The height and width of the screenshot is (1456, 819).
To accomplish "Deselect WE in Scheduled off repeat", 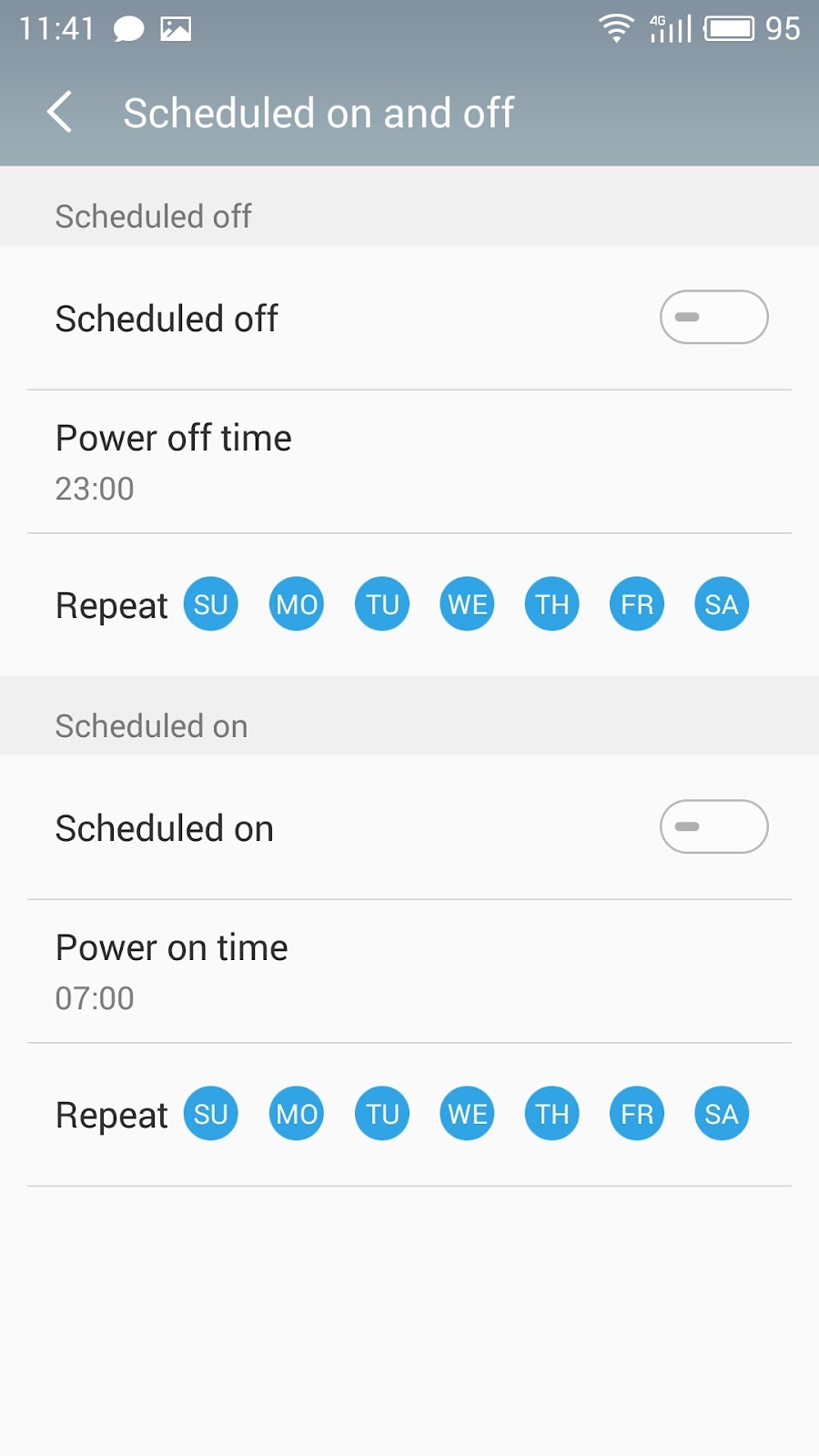I will point(467,604).
